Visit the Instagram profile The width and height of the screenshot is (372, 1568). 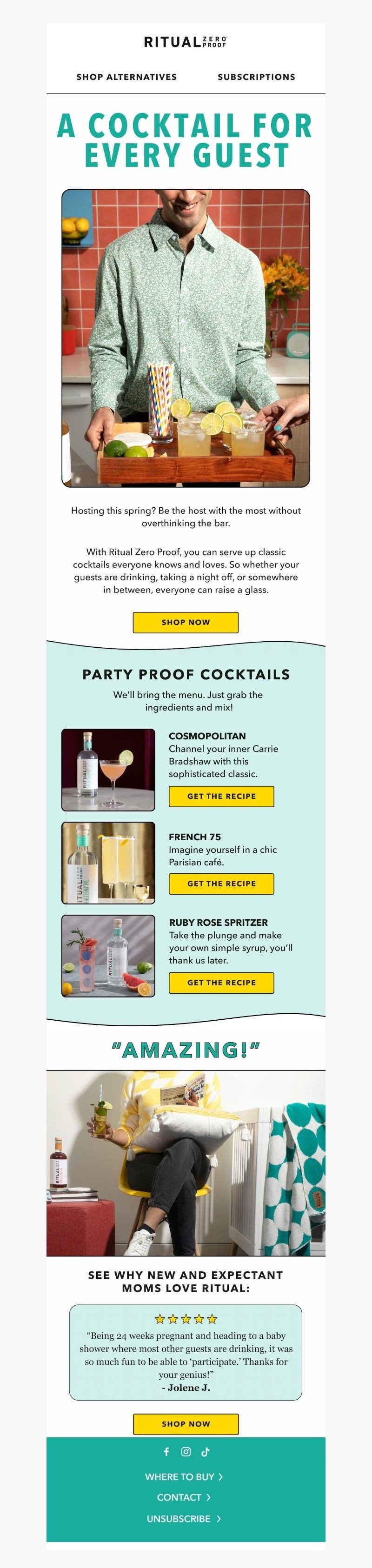[186, 1452]
